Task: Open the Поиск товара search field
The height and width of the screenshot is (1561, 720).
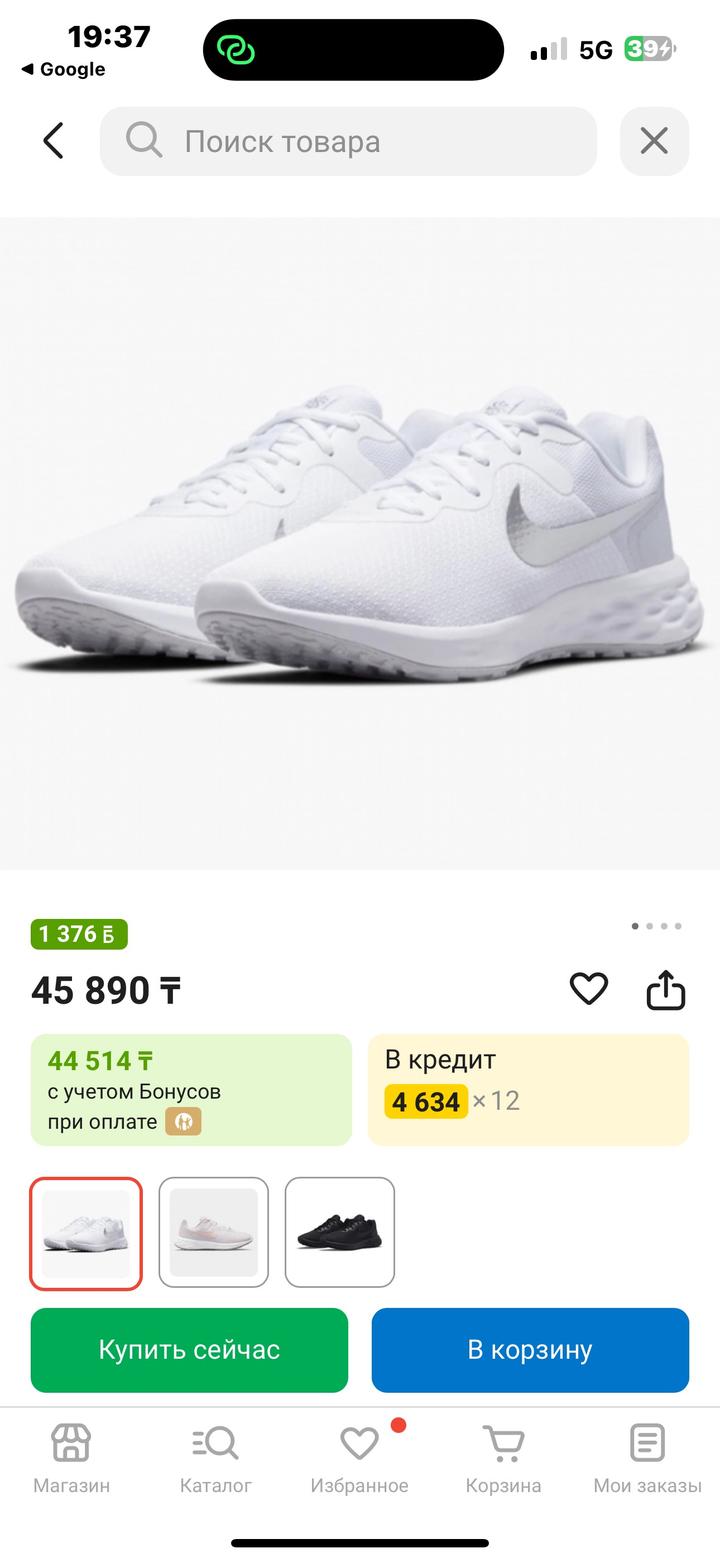Action: coord(348,141)
